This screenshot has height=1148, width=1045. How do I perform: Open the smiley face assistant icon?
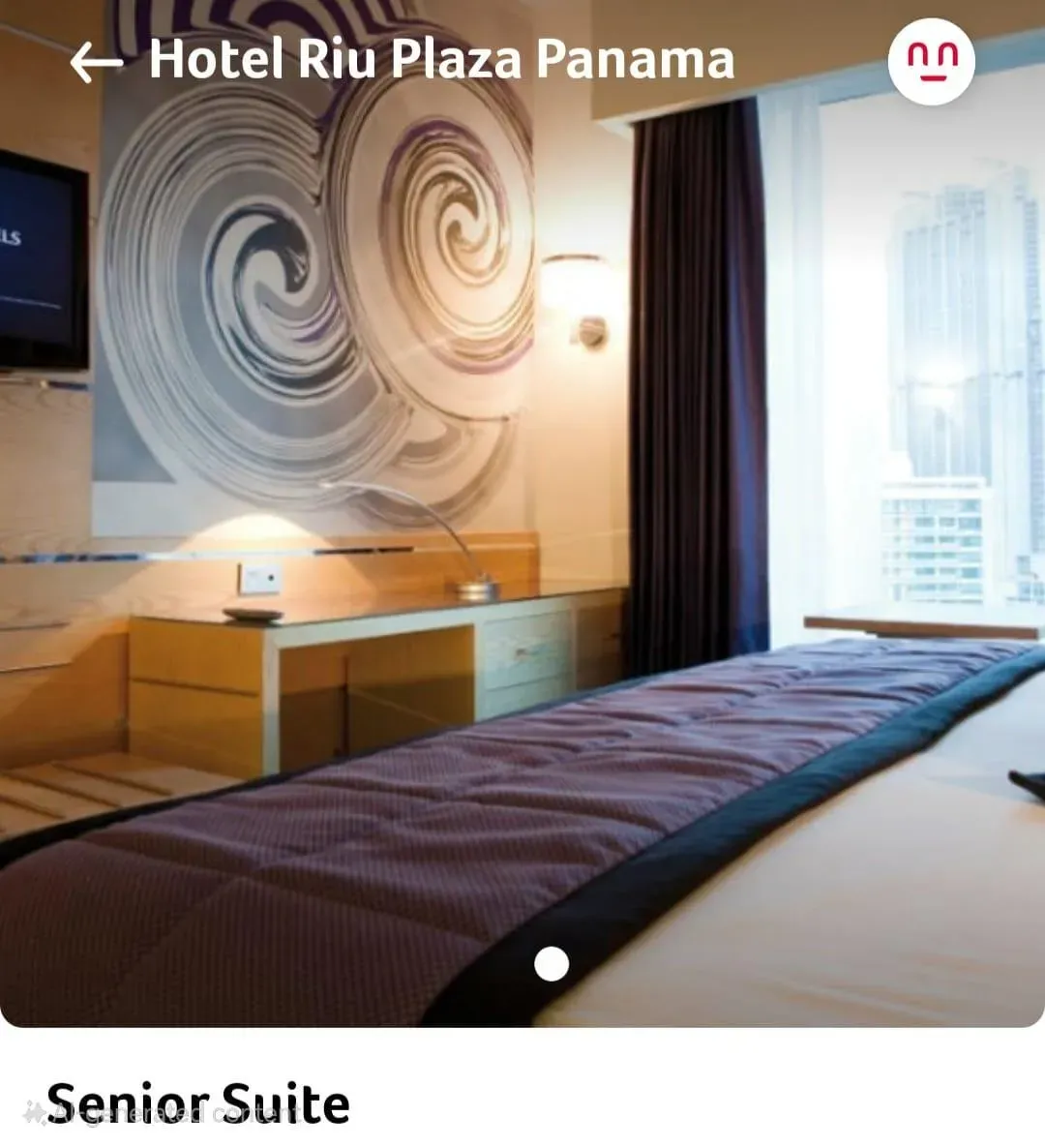click(x=931, y=60)
